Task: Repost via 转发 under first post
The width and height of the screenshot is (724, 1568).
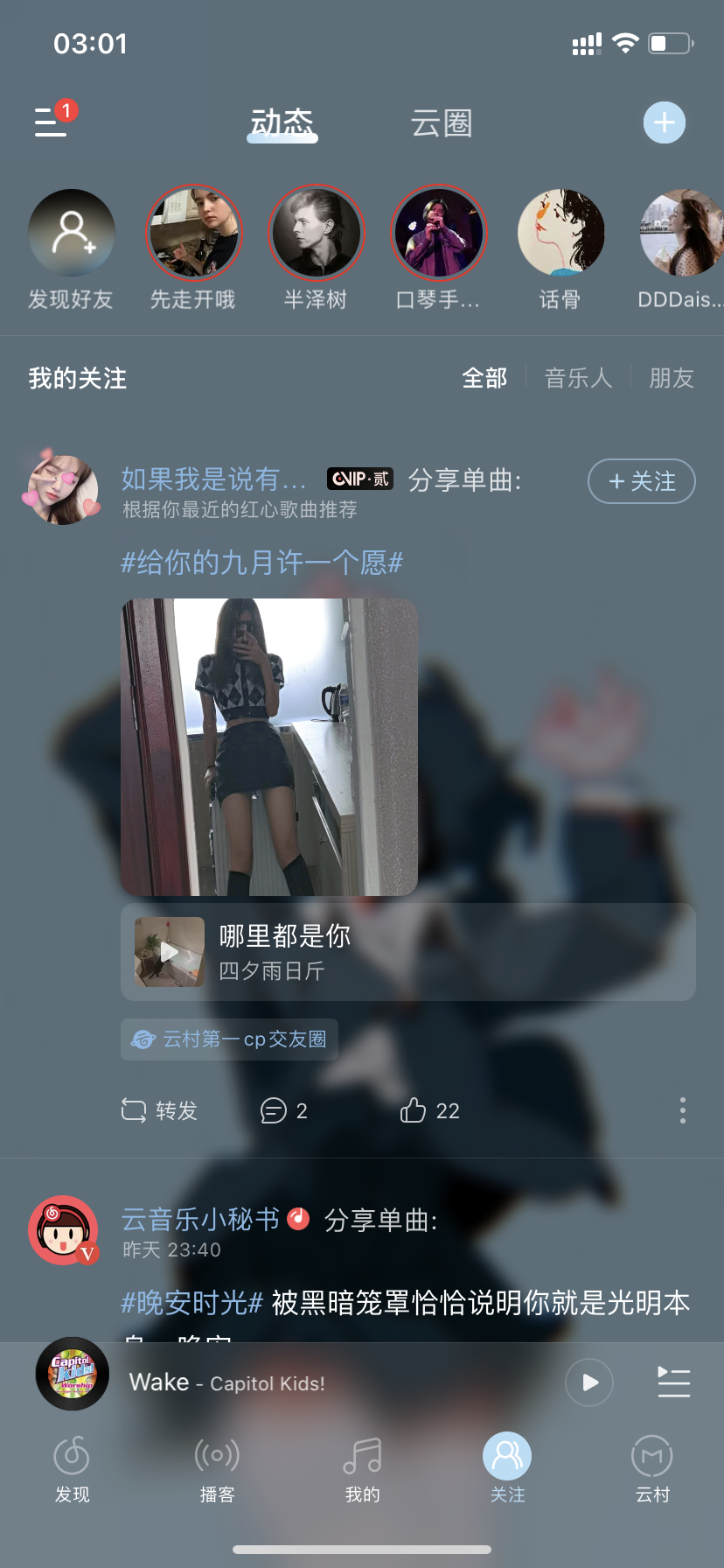Action: point(159,1110)
